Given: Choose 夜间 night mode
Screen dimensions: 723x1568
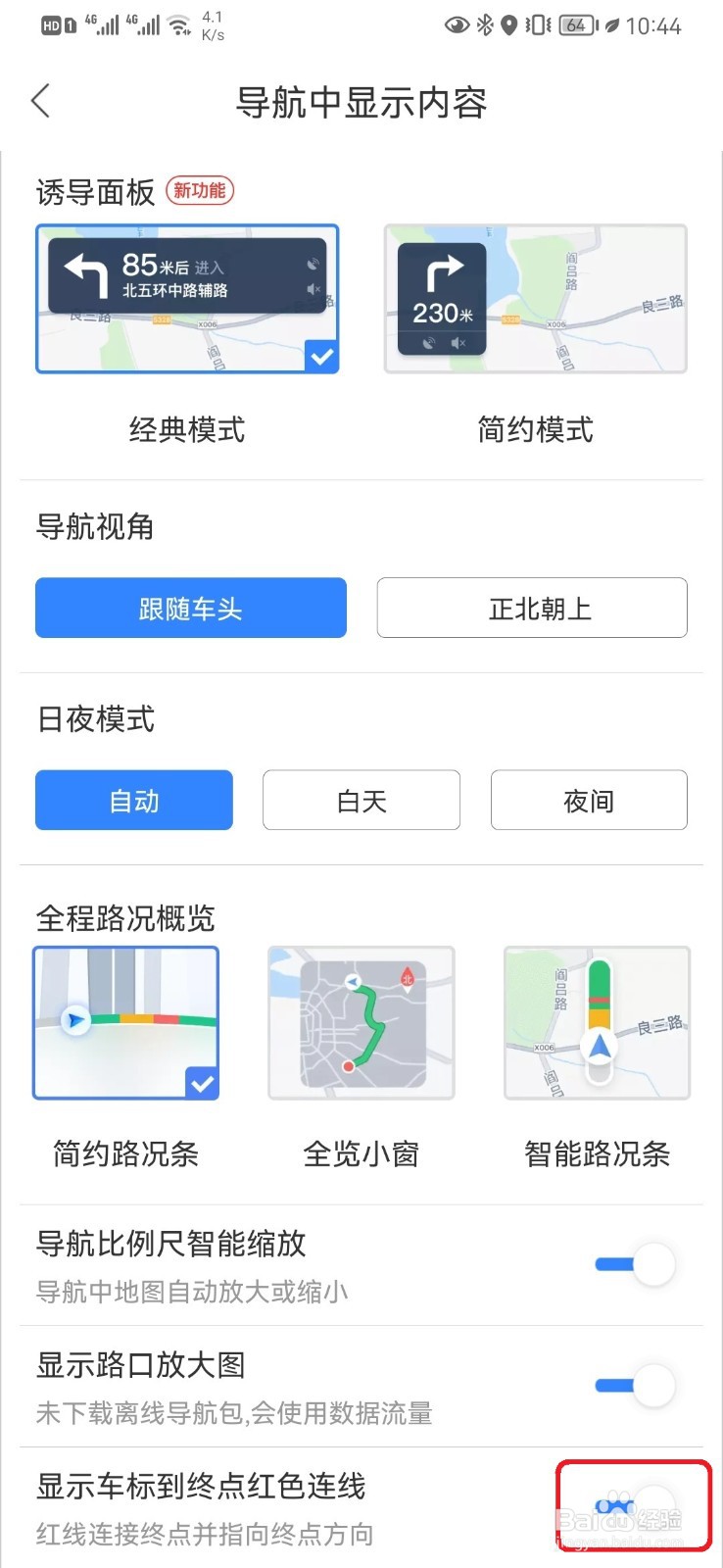Looking at the screenshot, I should (x=589, y=801).
